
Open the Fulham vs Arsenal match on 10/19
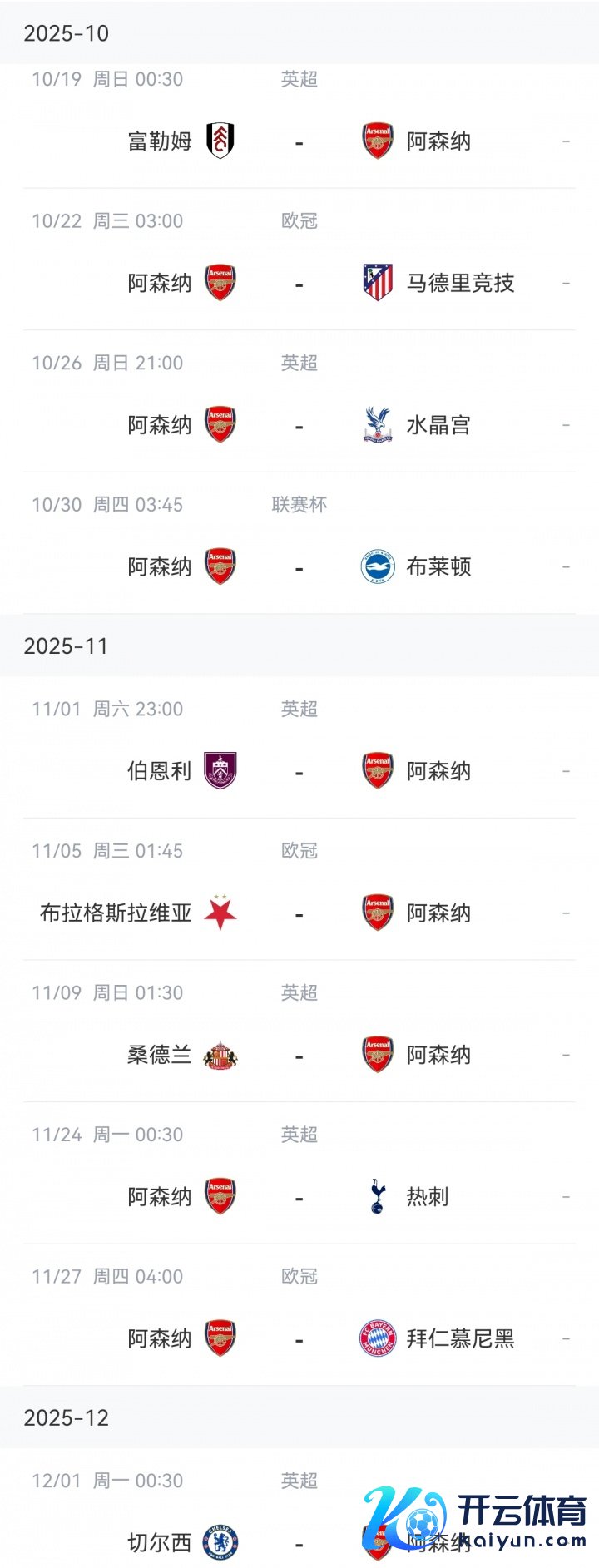tap(299, 141)
